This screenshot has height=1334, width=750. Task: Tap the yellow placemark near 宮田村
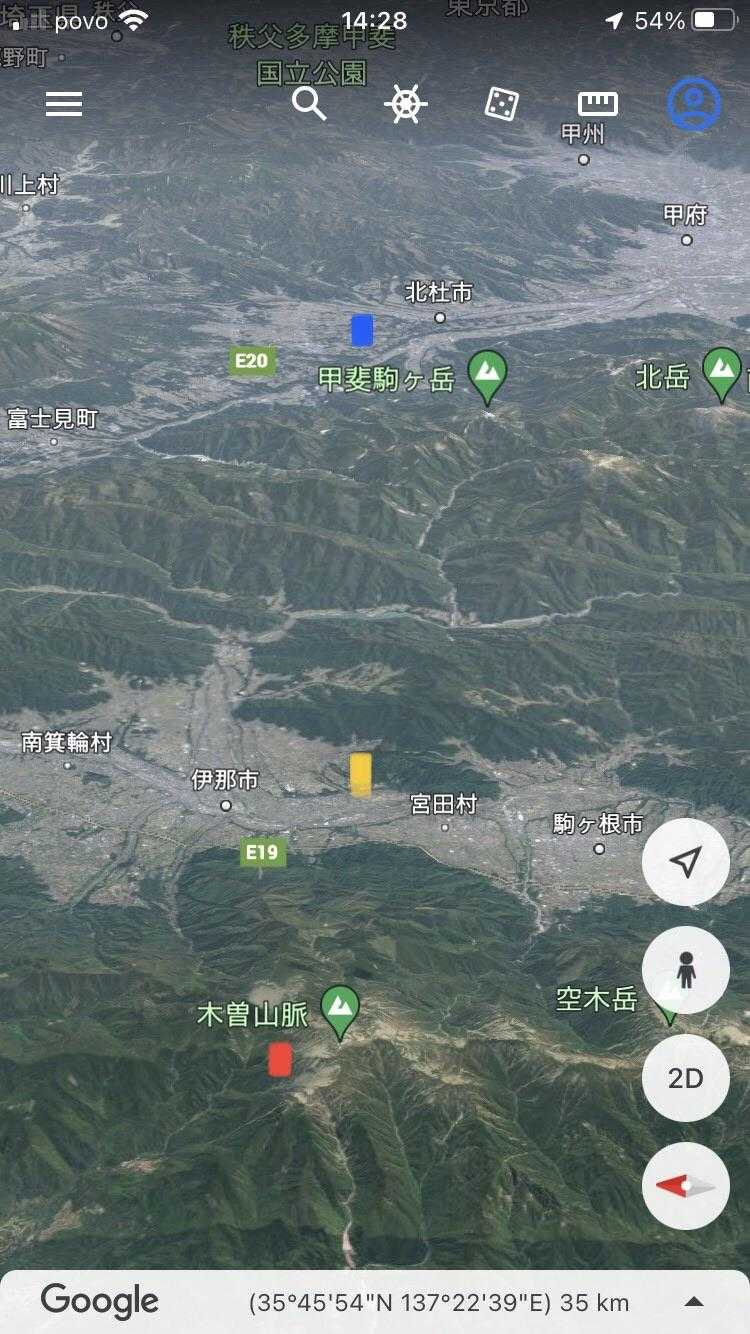(361, 774)
